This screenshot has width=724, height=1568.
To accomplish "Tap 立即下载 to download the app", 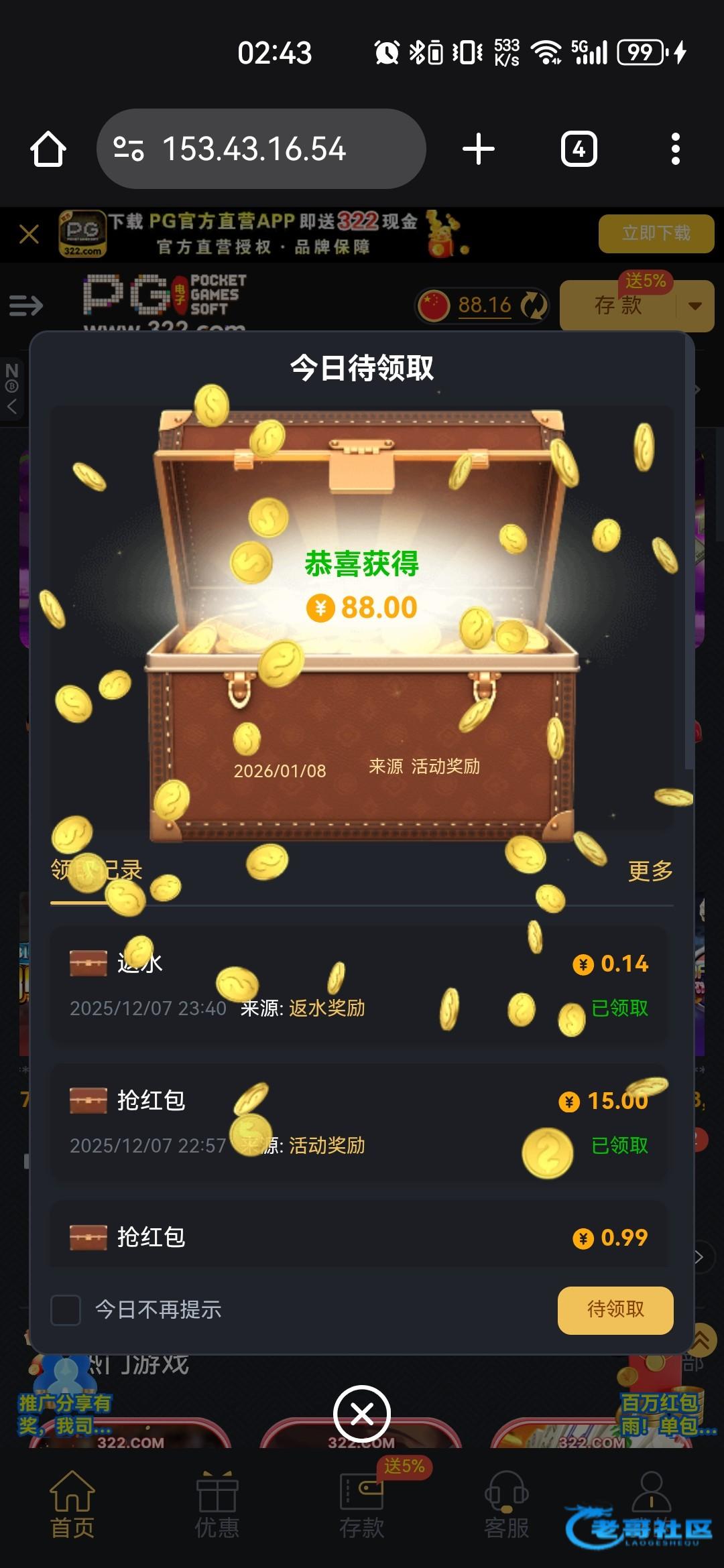I will click(656, 233).
